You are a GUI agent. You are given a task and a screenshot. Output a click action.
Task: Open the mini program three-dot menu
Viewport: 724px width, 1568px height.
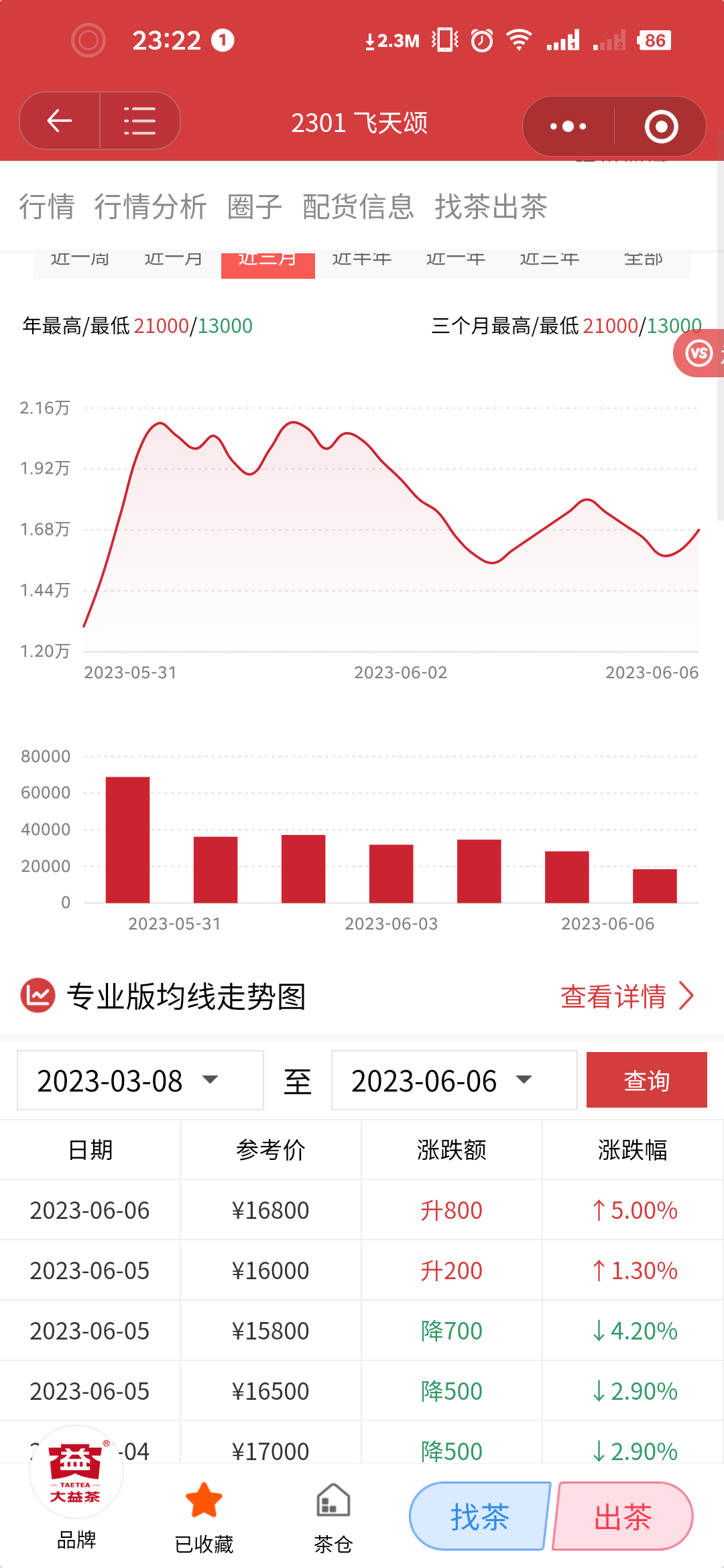pos(568,126)
